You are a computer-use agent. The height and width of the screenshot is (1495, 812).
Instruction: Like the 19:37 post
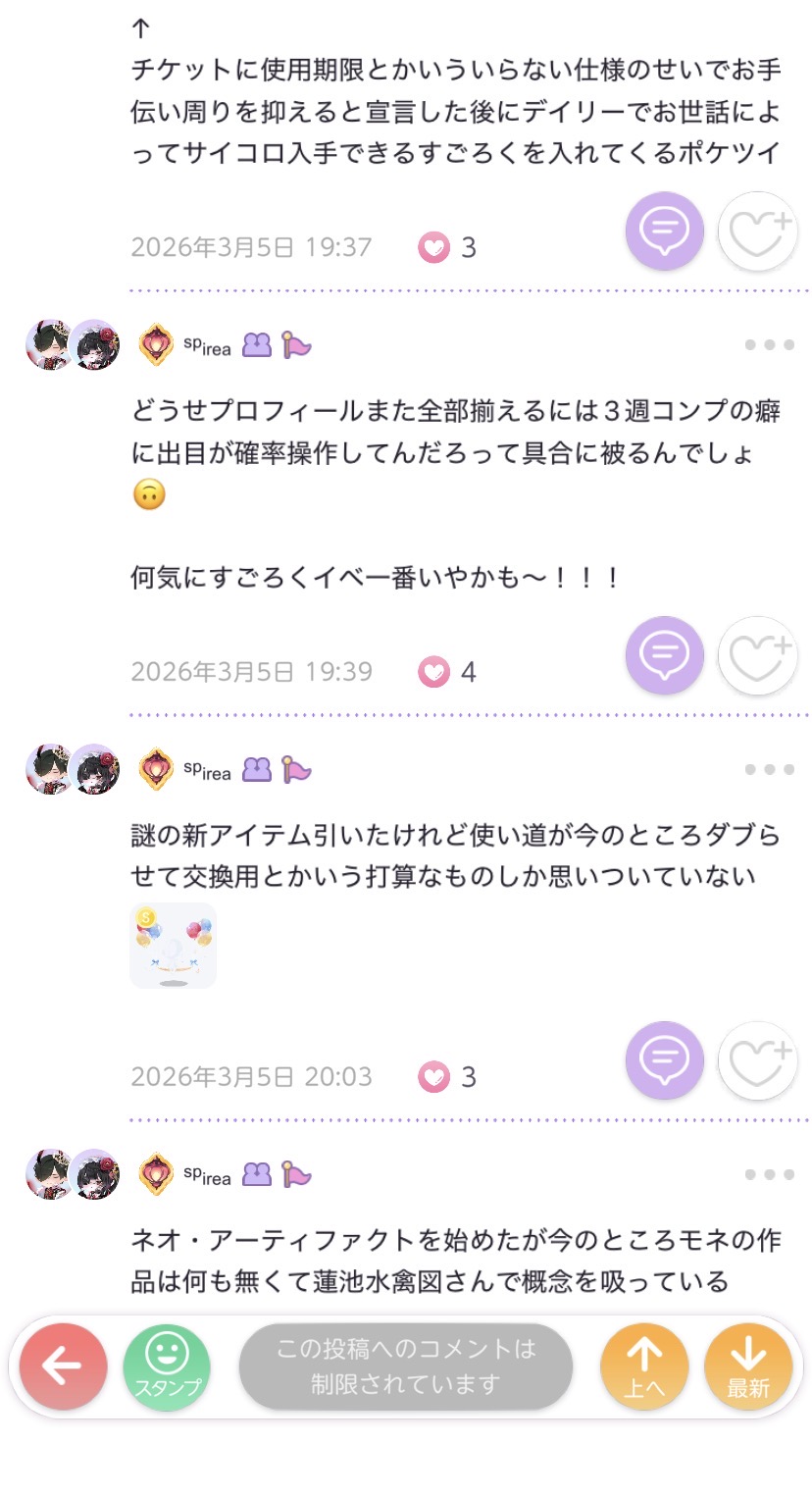click(757, 232)
